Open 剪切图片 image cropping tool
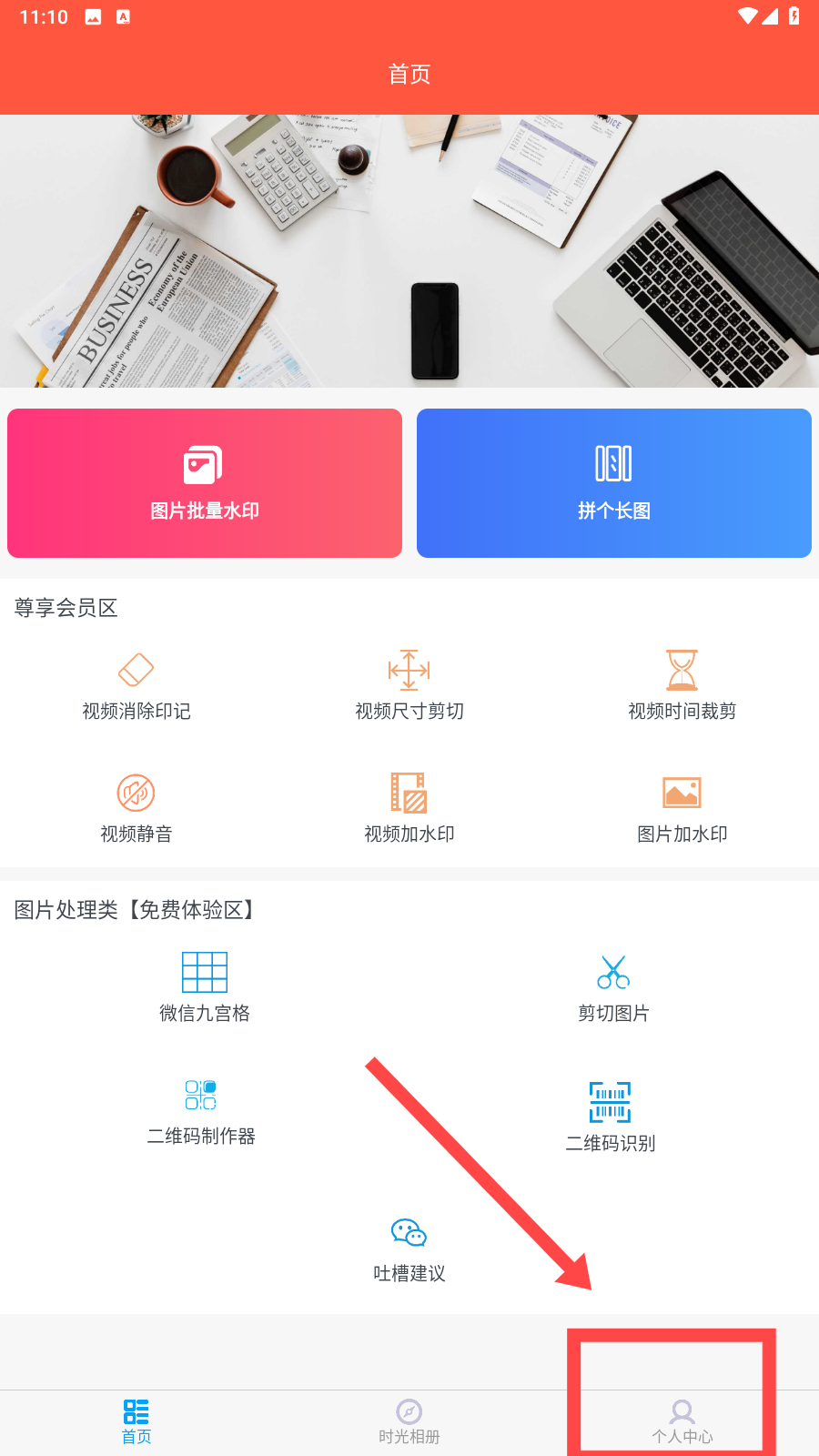The width and height of the screenshot is (819, 1456). [x=614, y=988]
